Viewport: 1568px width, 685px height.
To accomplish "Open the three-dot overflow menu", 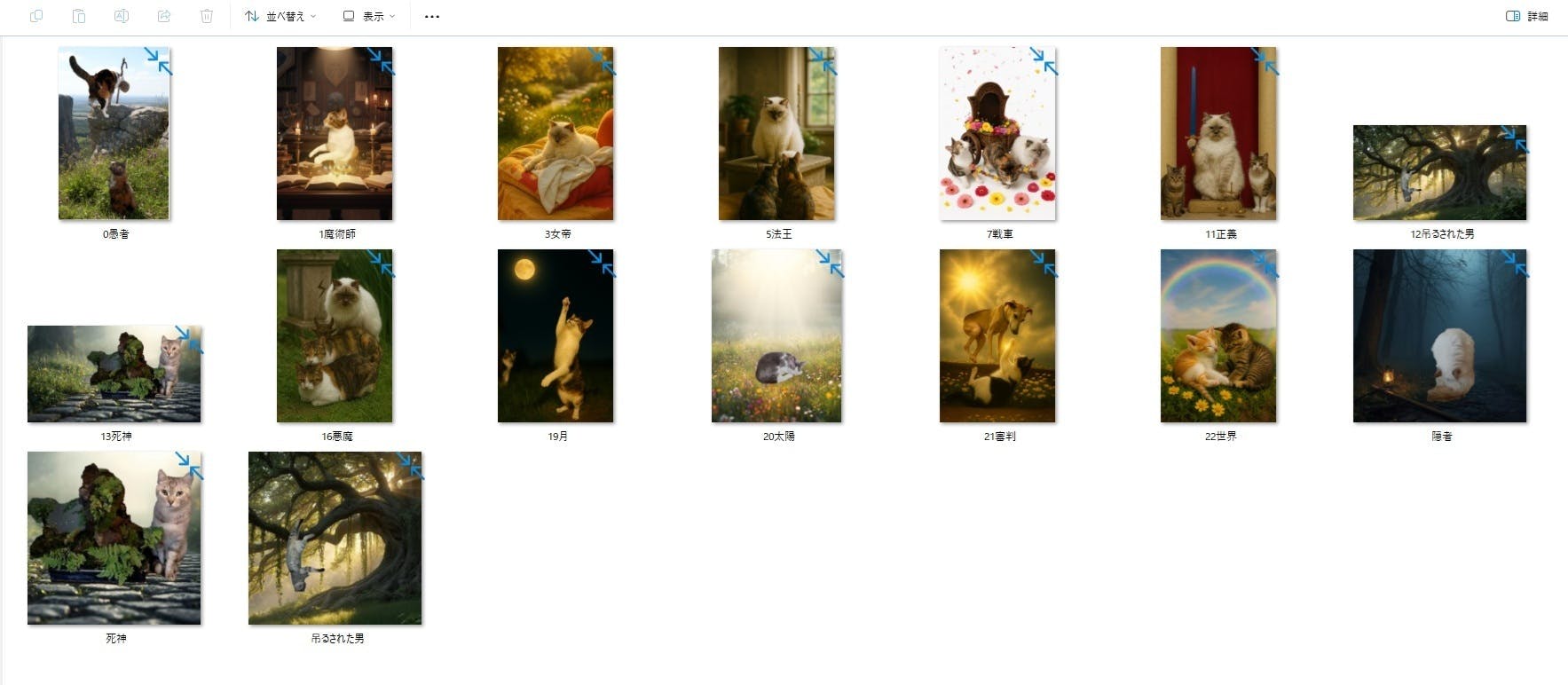I will [x=432, y=16].
